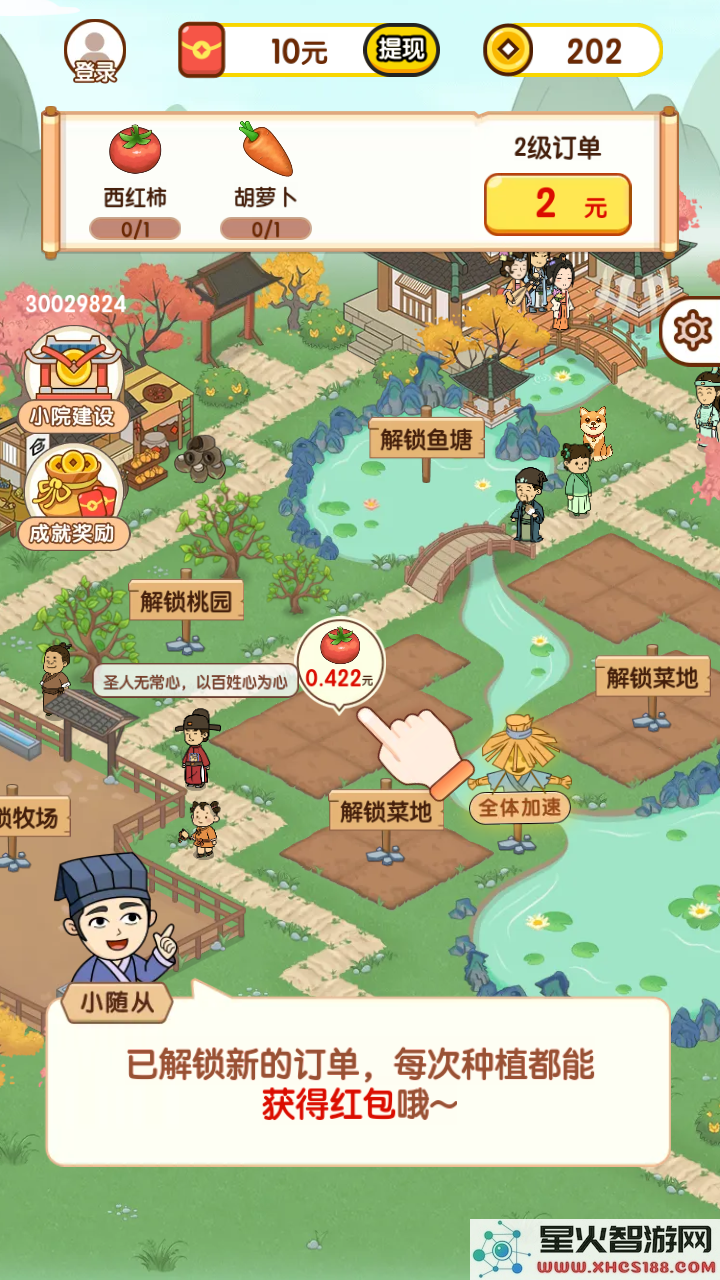
Task: Tap the 提现 withdraw button
Action: 401,50
